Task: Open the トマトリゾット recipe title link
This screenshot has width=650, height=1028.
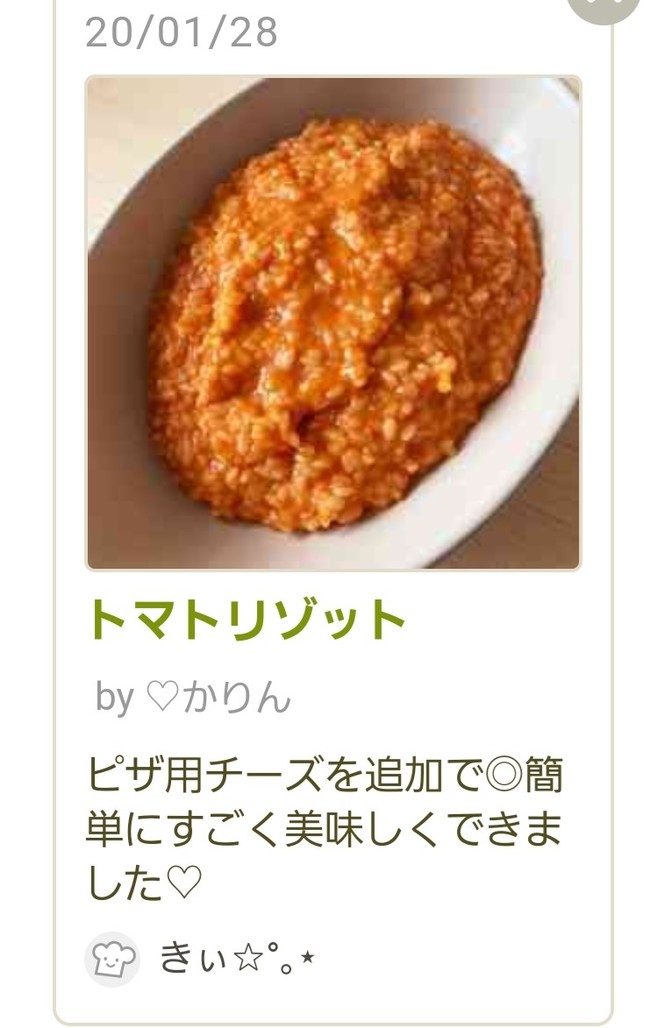Action: click(x=246, y=621)
